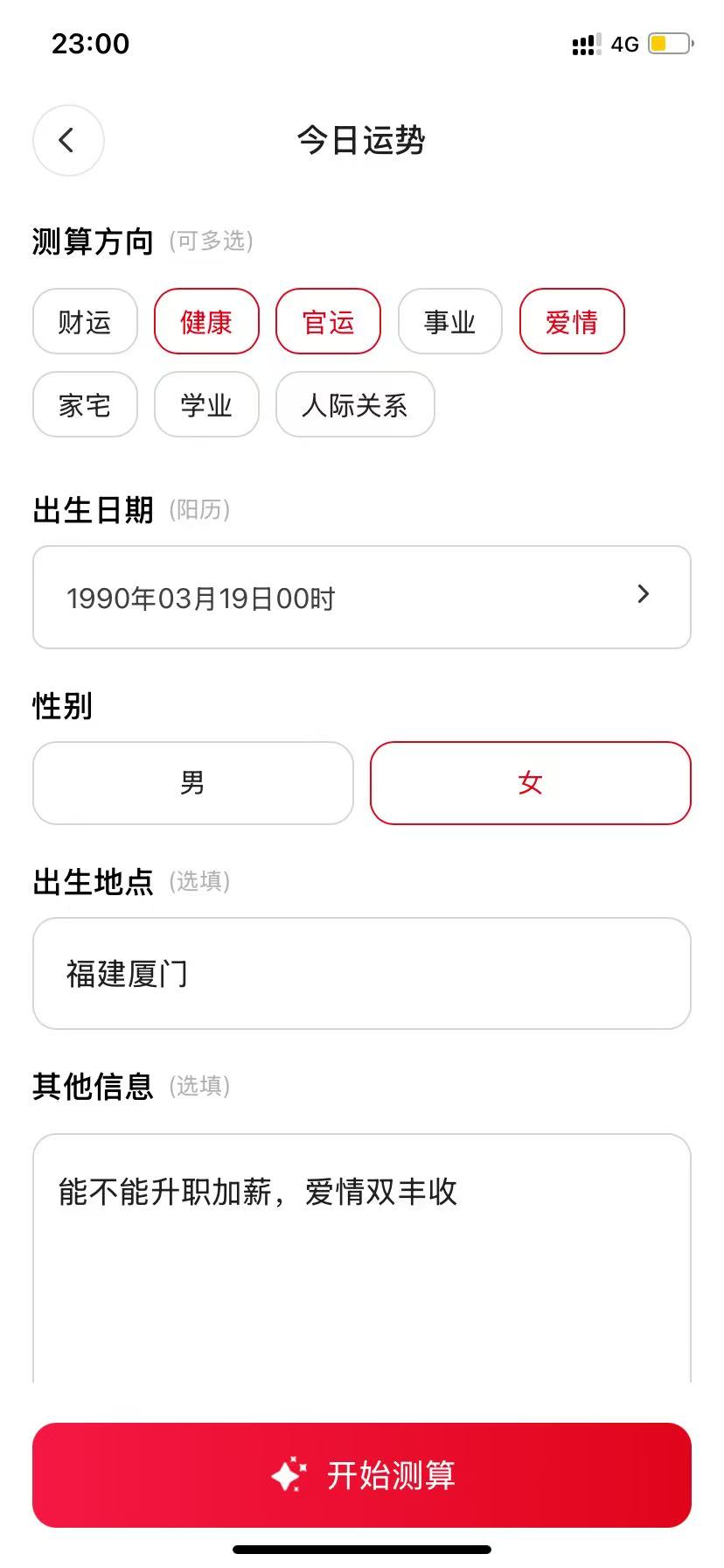Image resolution: width=724 pixels, height=1568 pixels.
Task: Select the 人际关系 option
Action: click(355, 404)
